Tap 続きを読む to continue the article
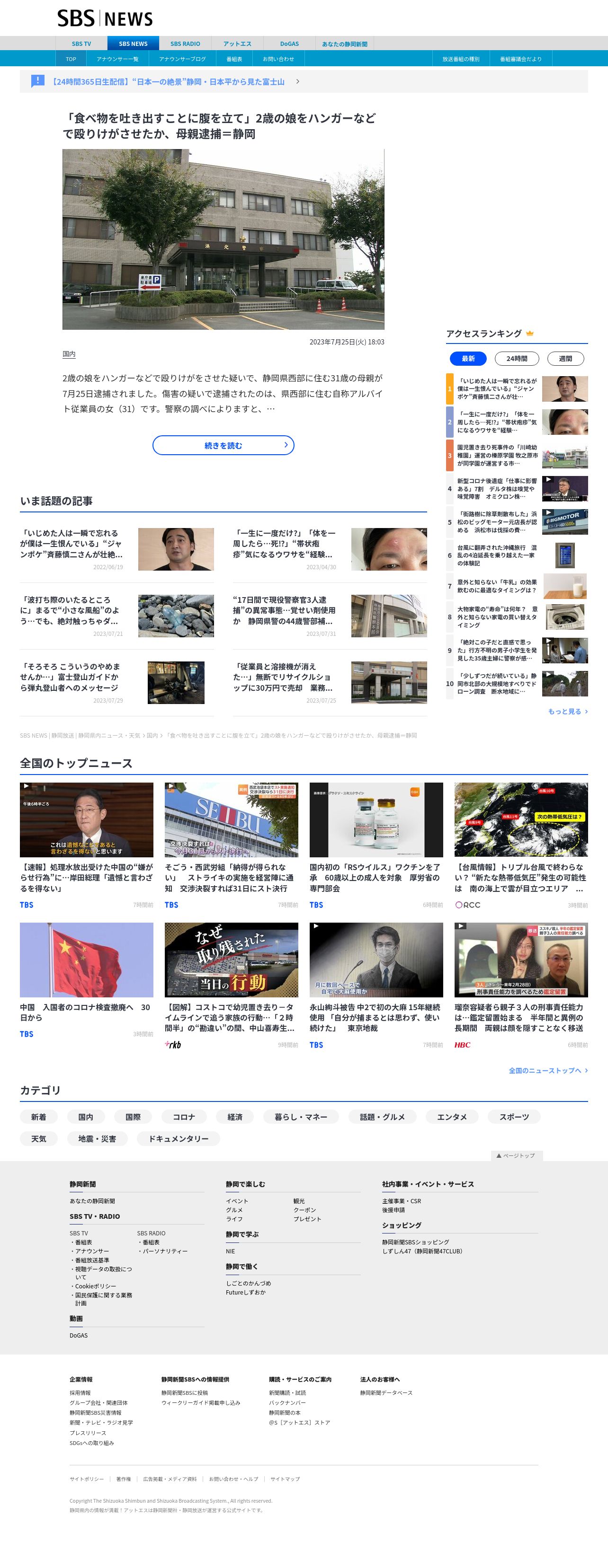Viewport: 608px width, 1568px height. (223, 446)
